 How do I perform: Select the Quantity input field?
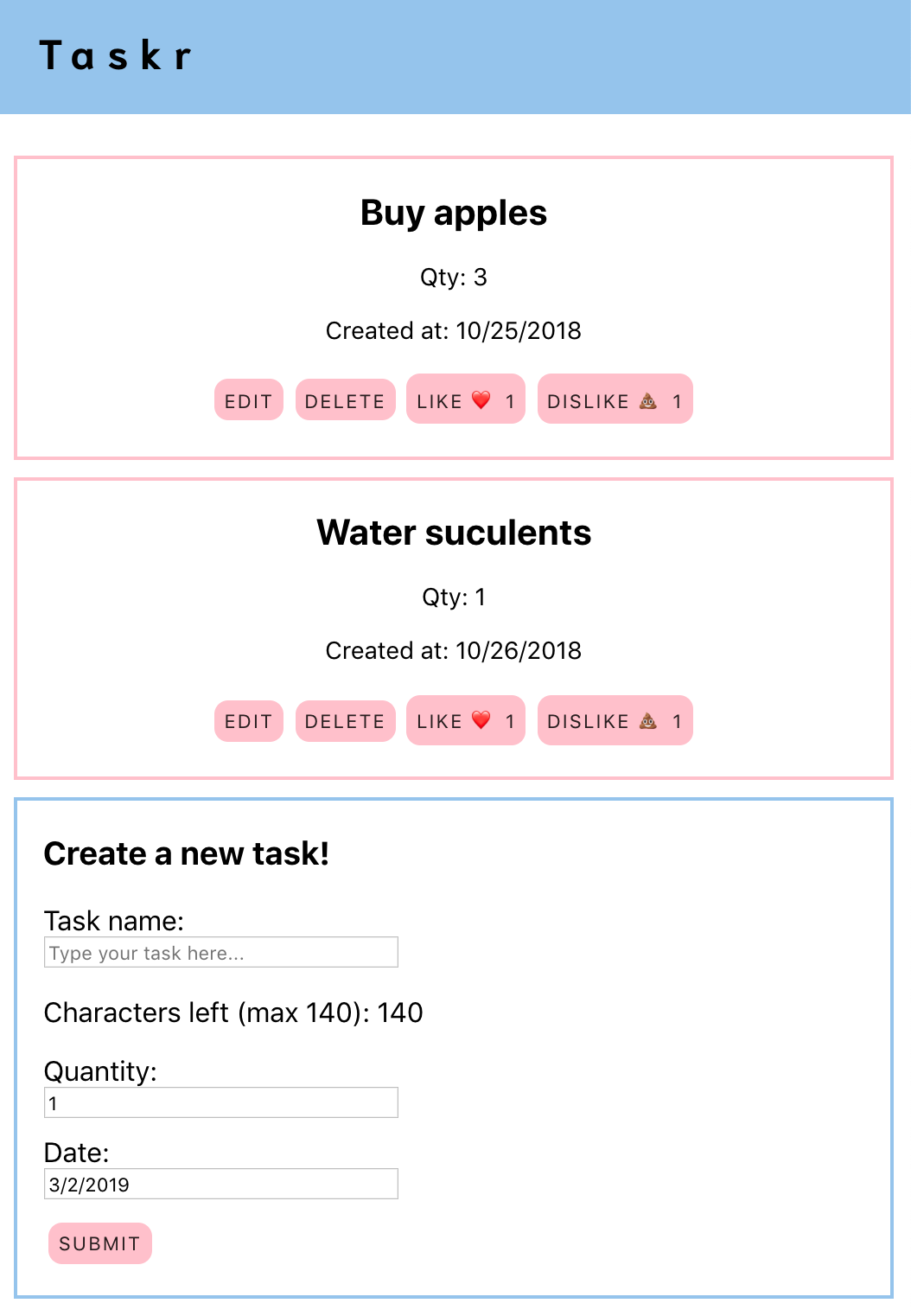click(221, 1102)
